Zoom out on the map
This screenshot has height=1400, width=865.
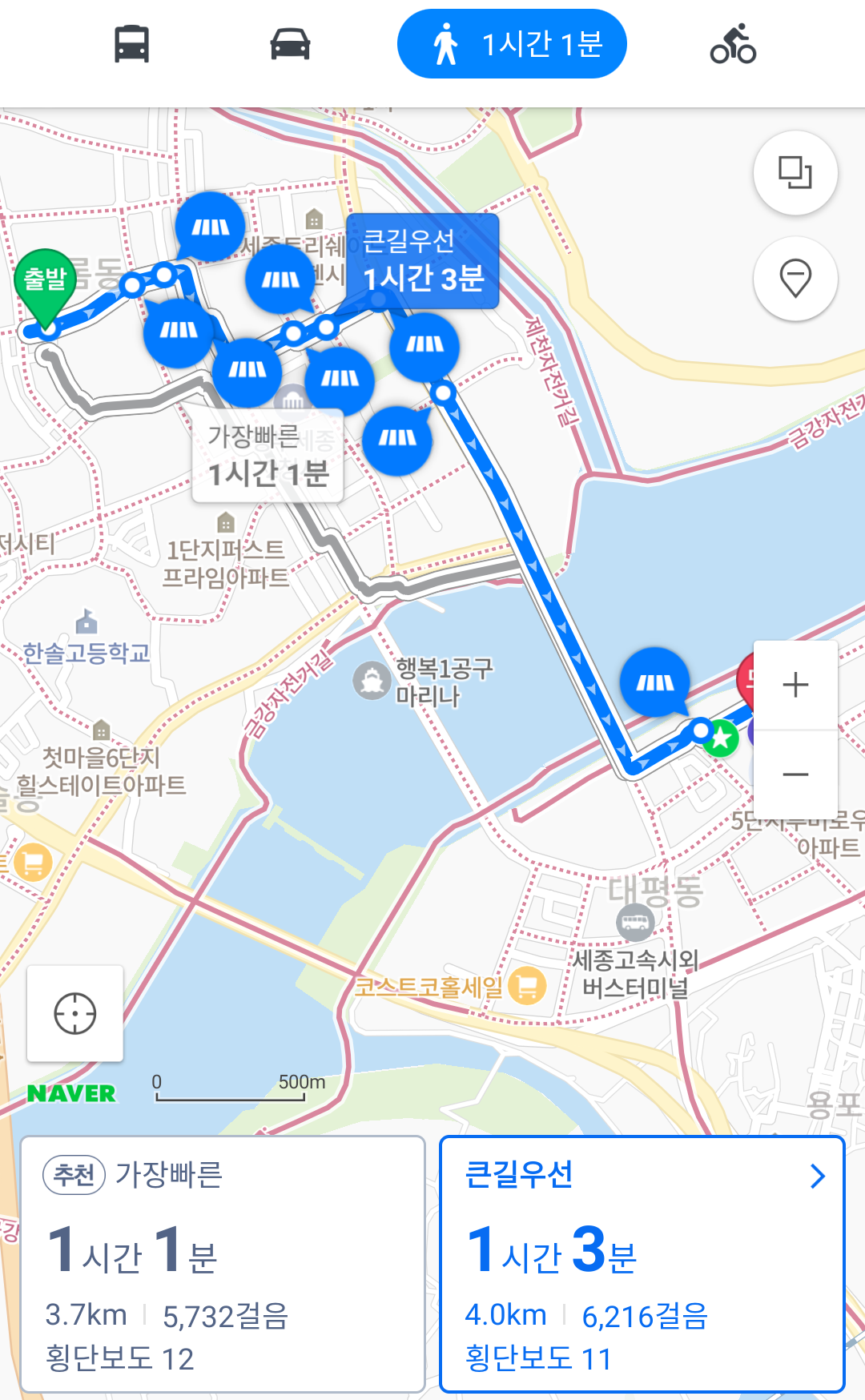(795, 774)
